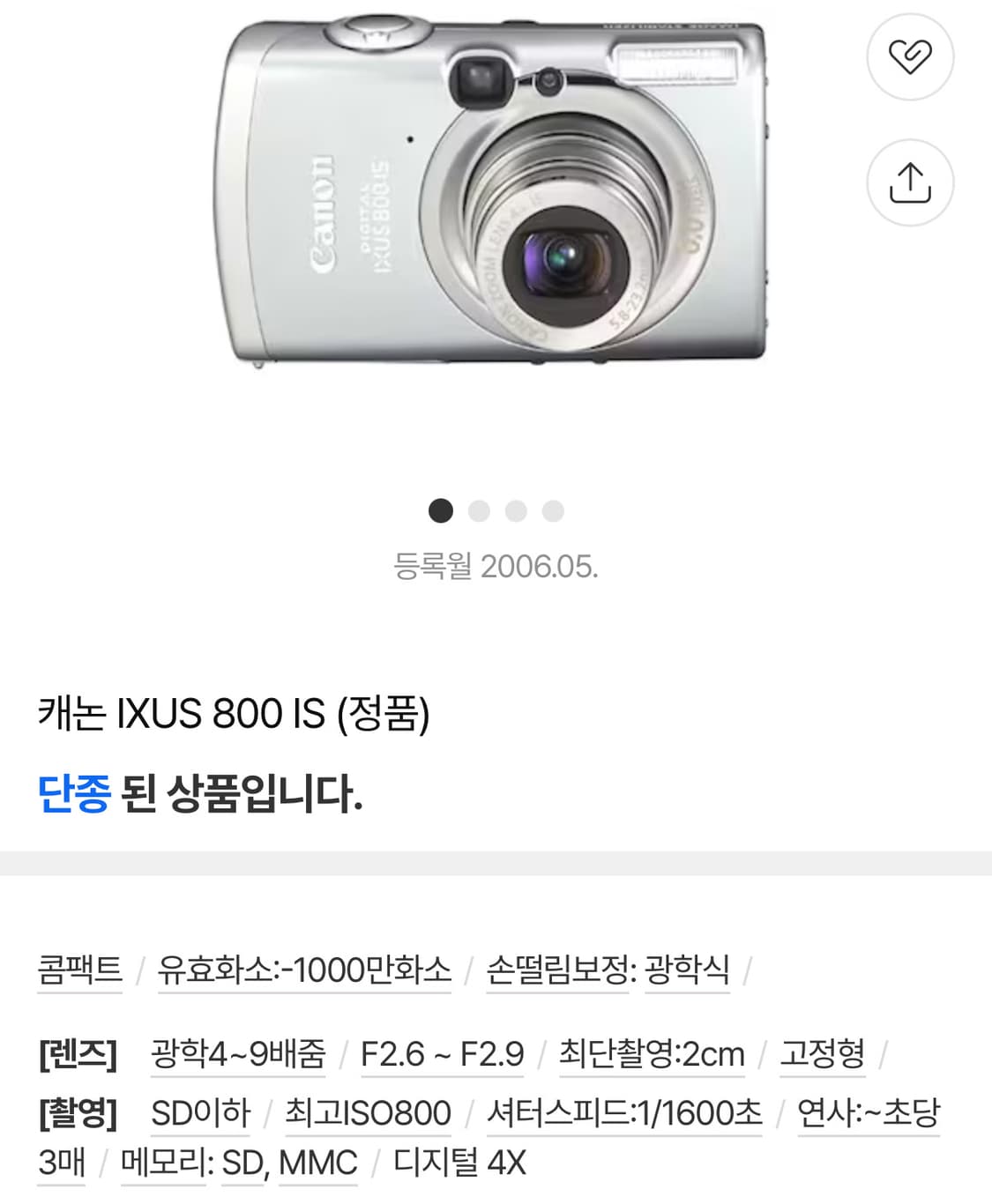992x1204 pixels.
Task: Click the 메모리: SD, MMC spec link
Action: coord(236,1162)
